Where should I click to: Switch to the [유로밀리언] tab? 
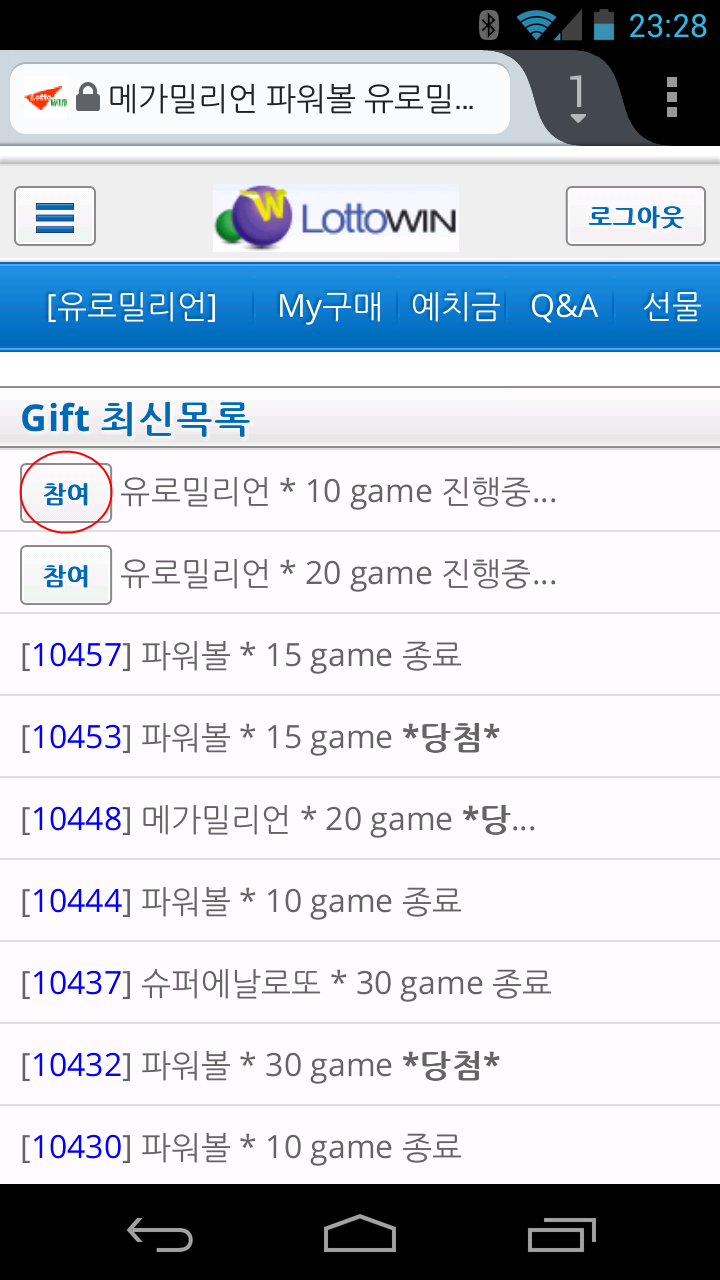pos(131,306)
